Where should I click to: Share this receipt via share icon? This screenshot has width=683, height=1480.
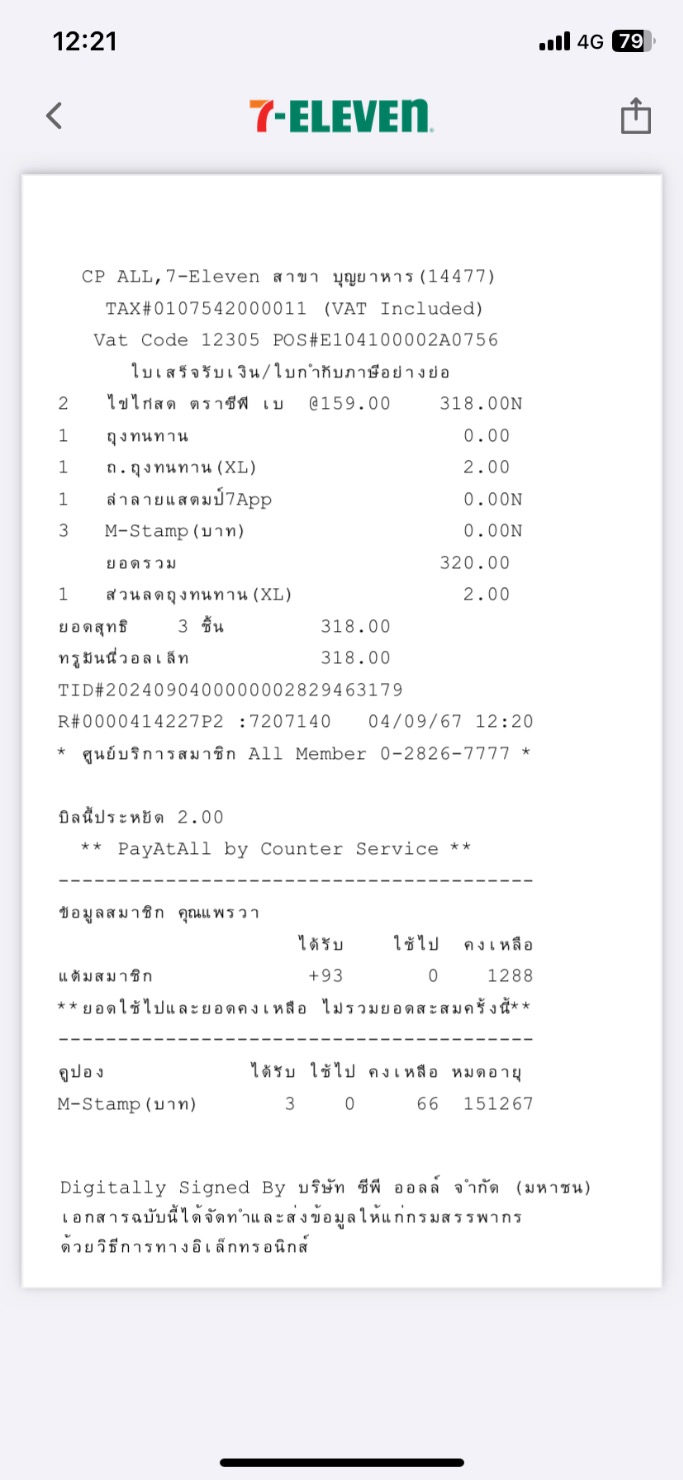pyautogui.click(x=636, y=116)
